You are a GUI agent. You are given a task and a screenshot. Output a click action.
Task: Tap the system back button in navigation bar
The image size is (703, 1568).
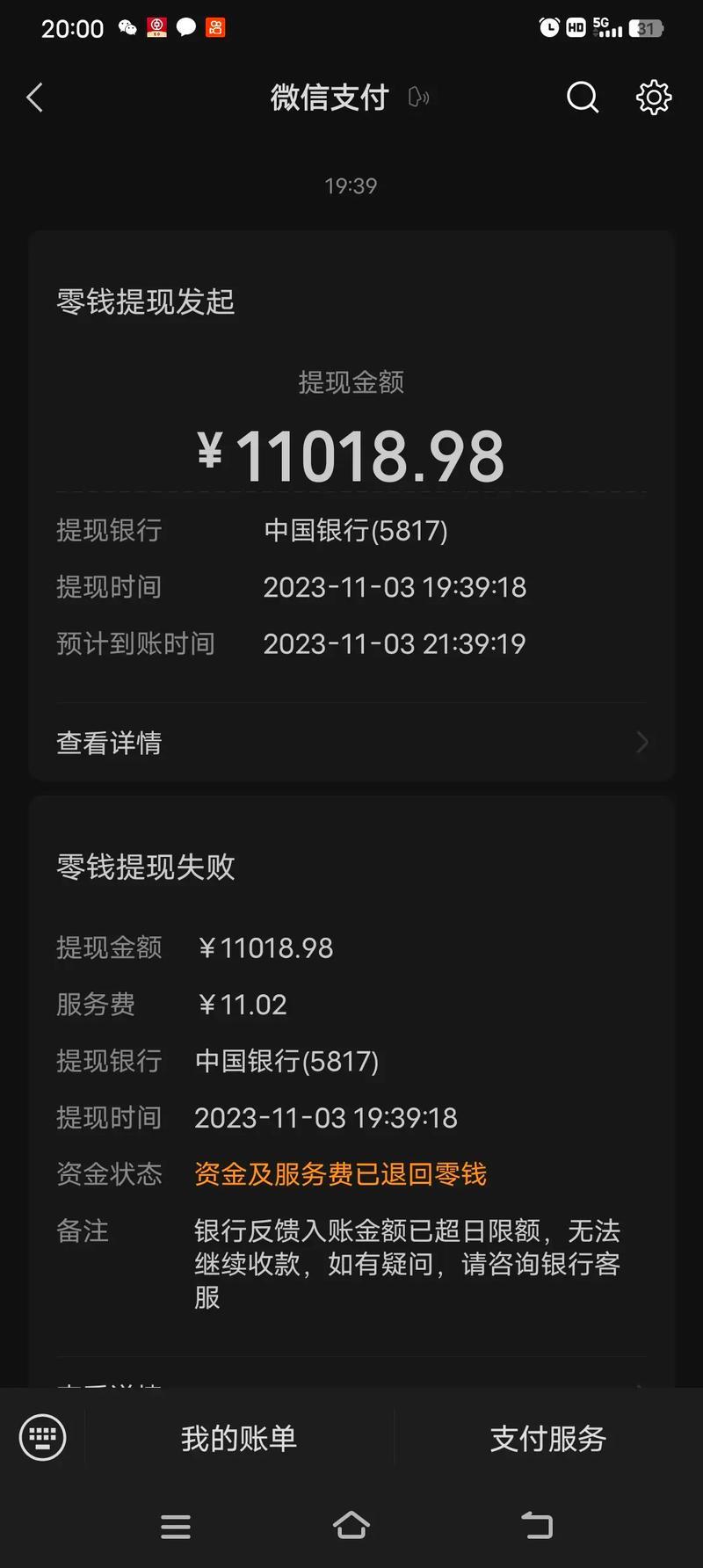pos(538,1525)
